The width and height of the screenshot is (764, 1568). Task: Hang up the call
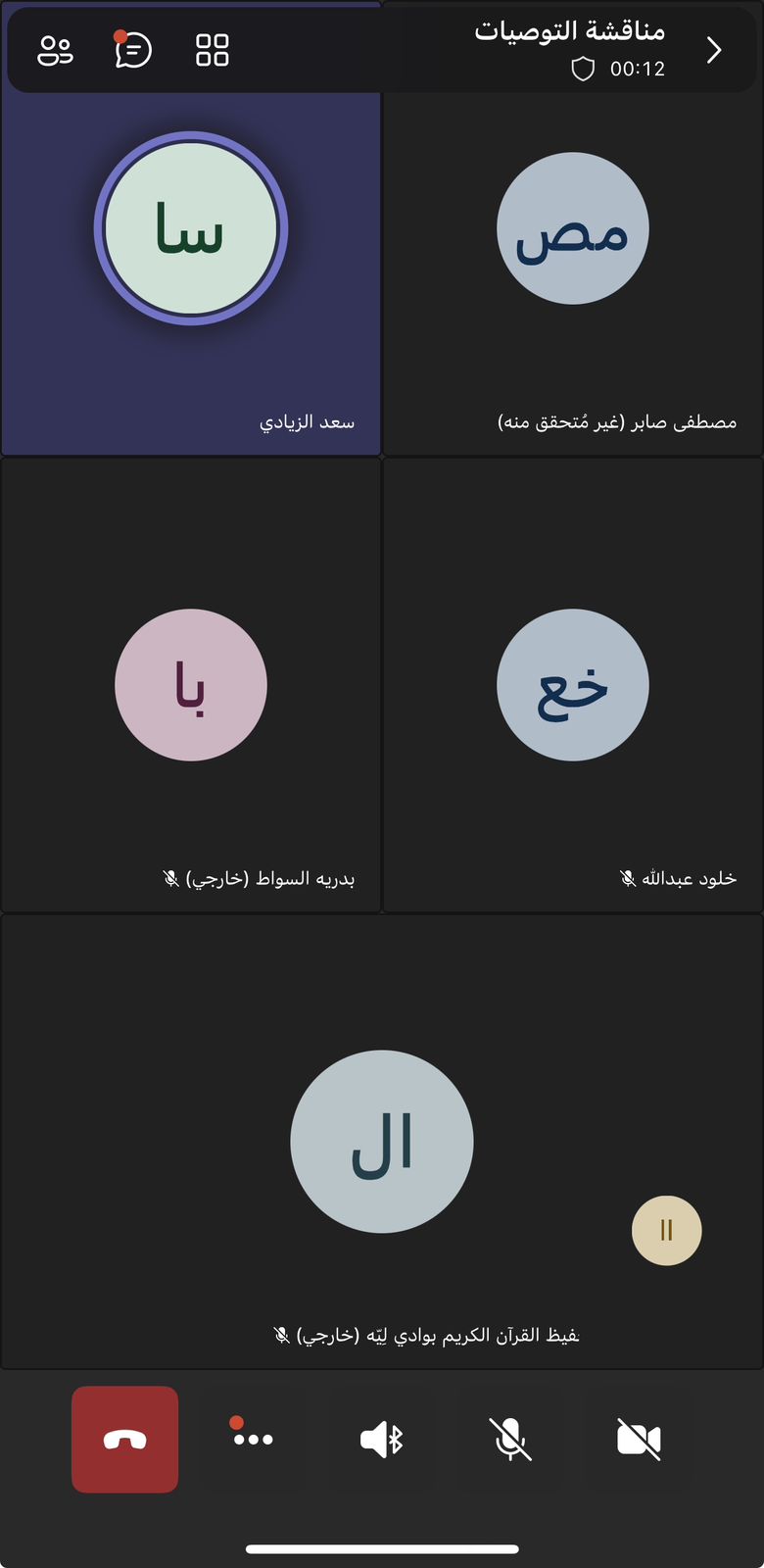125,1440
